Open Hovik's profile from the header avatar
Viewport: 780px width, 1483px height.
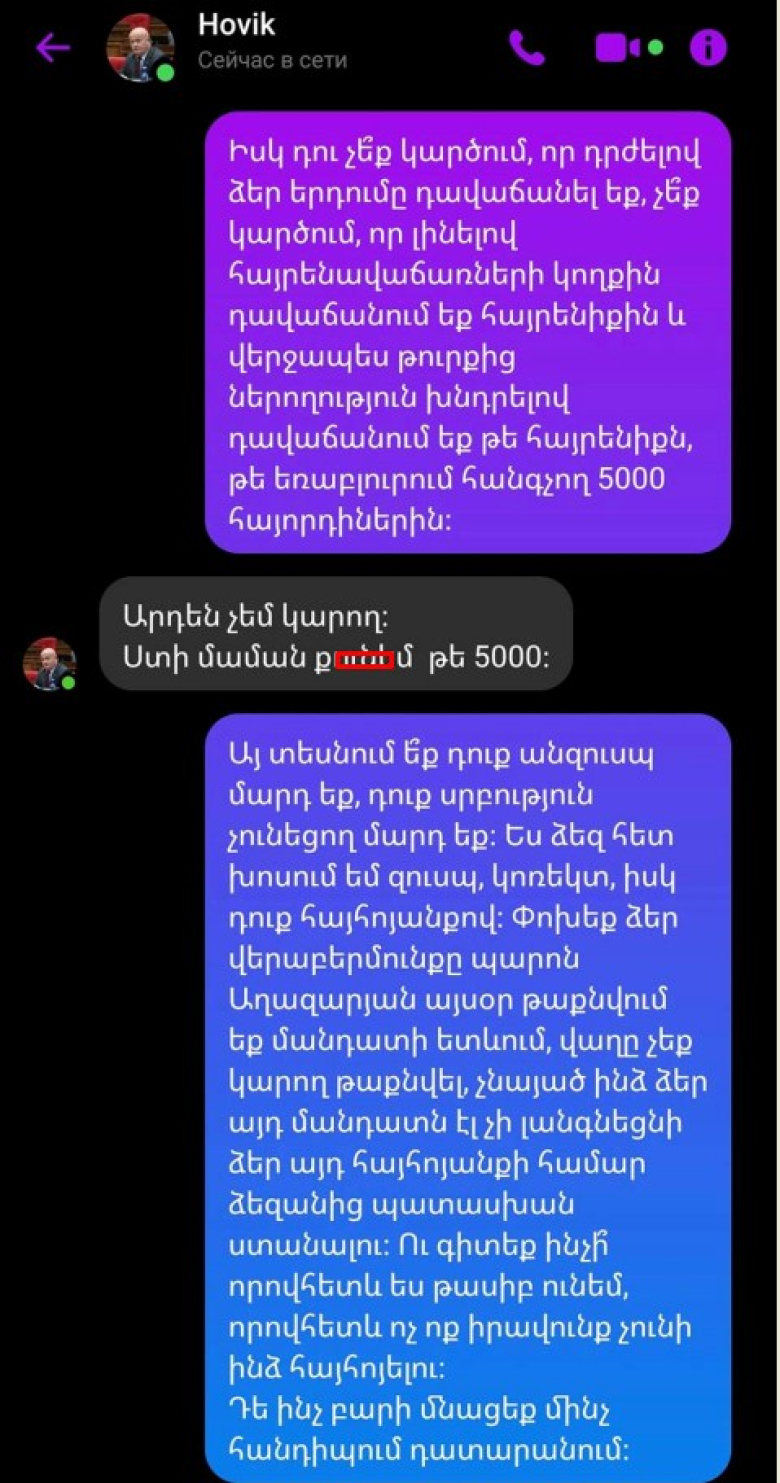pos(140,47)
